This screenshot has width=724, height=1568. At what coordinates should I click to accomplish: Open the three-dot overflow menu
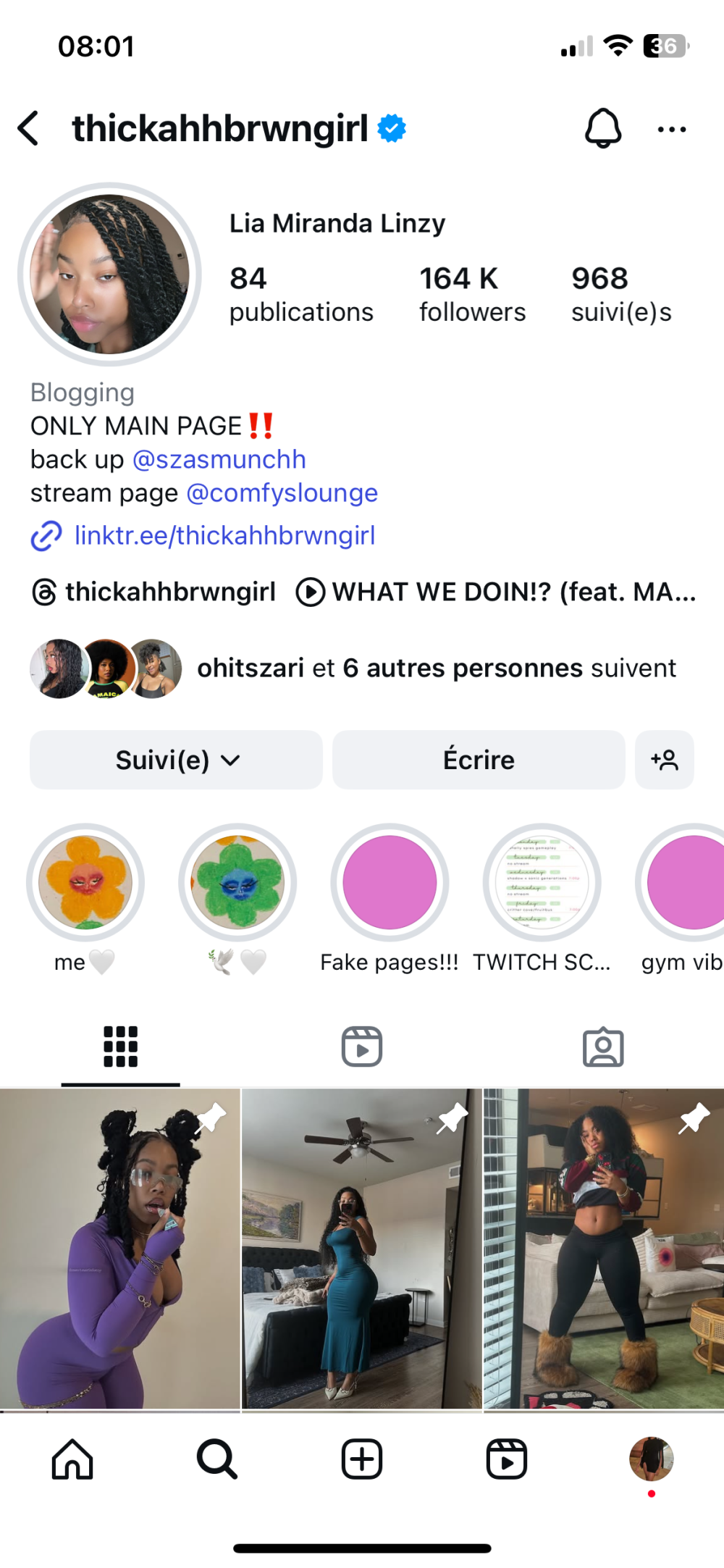pos(671,130)
